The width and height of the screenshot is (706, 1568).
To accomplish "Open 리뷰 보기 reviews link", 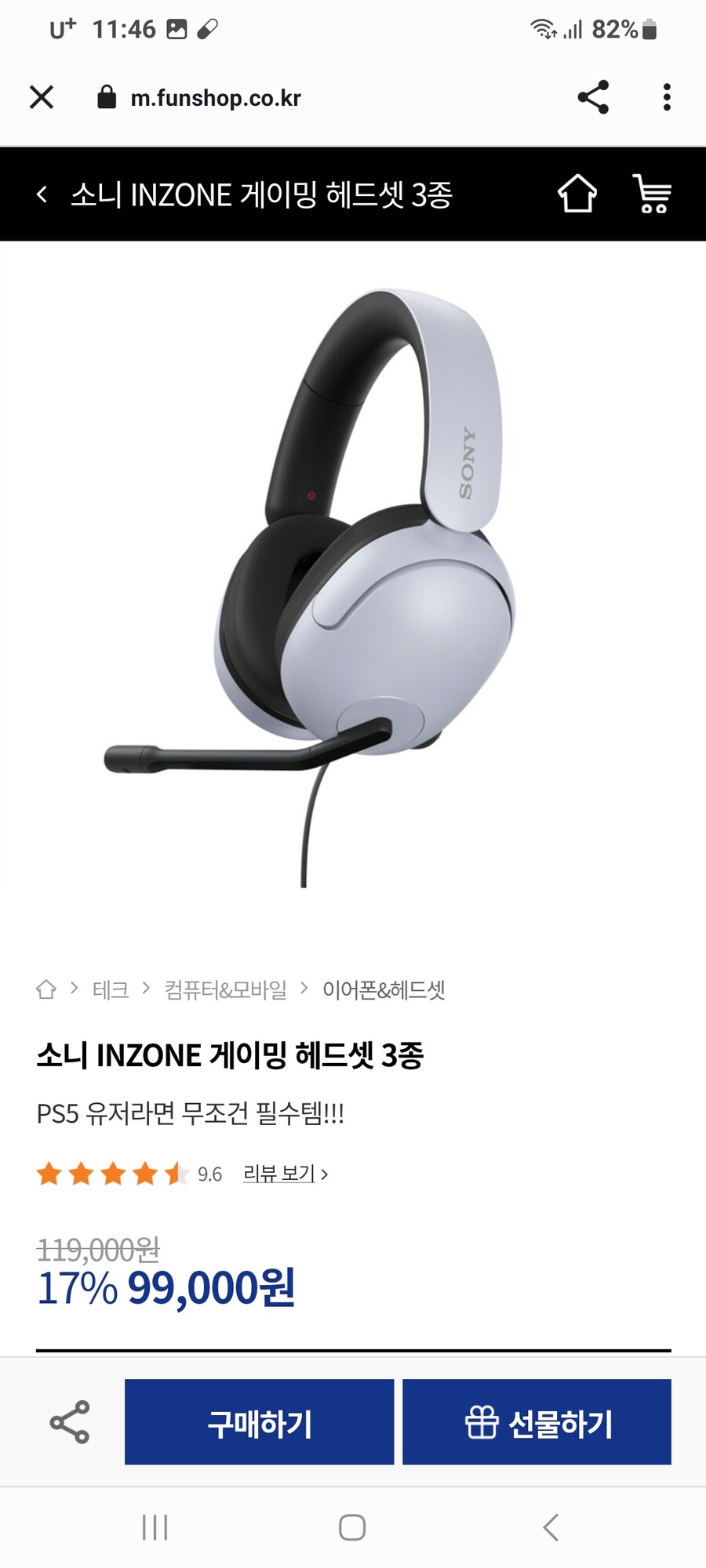I will 286,1174.
